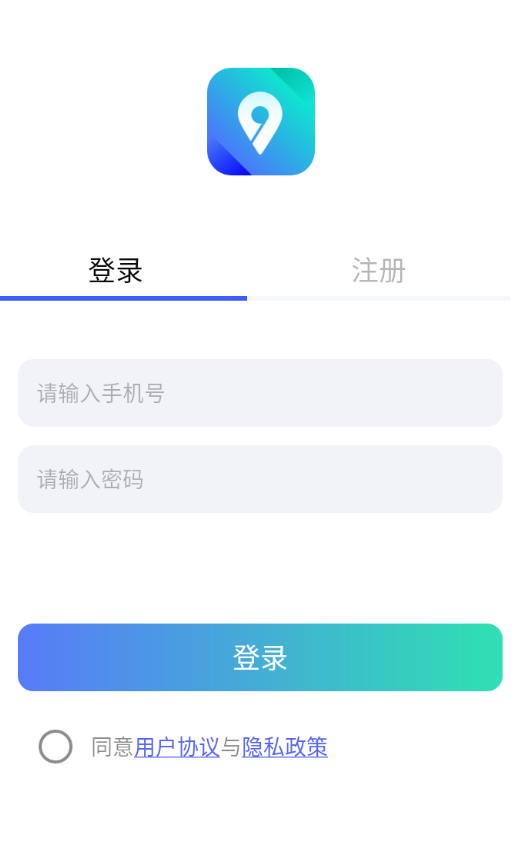Viewport: 515px width, 841px height.
Task: Tap the gradient 登录 button
Action: (x=260, y=657)
